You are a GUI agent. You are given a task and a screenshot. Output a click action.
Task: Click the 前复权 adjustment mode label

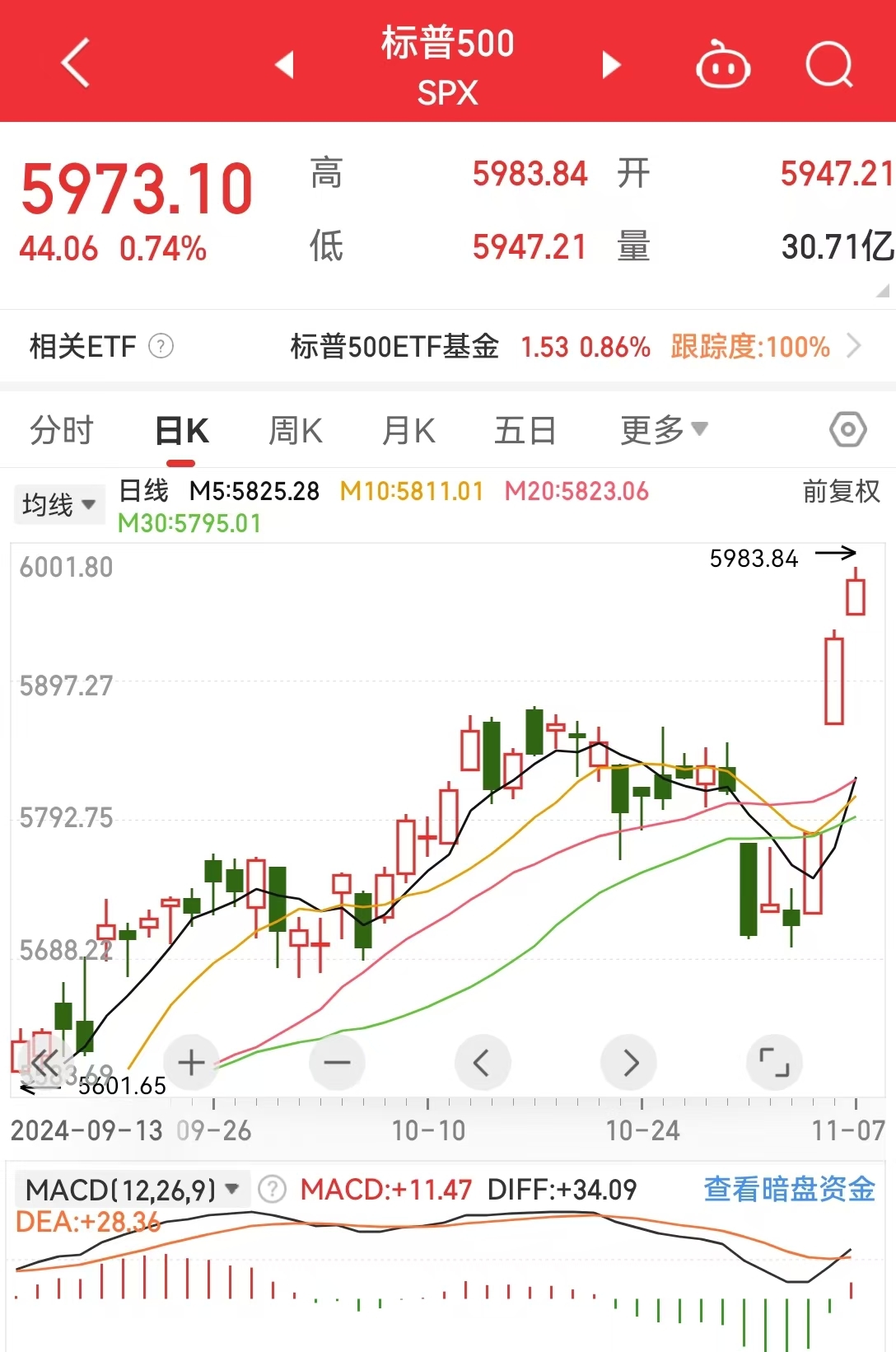840,492
